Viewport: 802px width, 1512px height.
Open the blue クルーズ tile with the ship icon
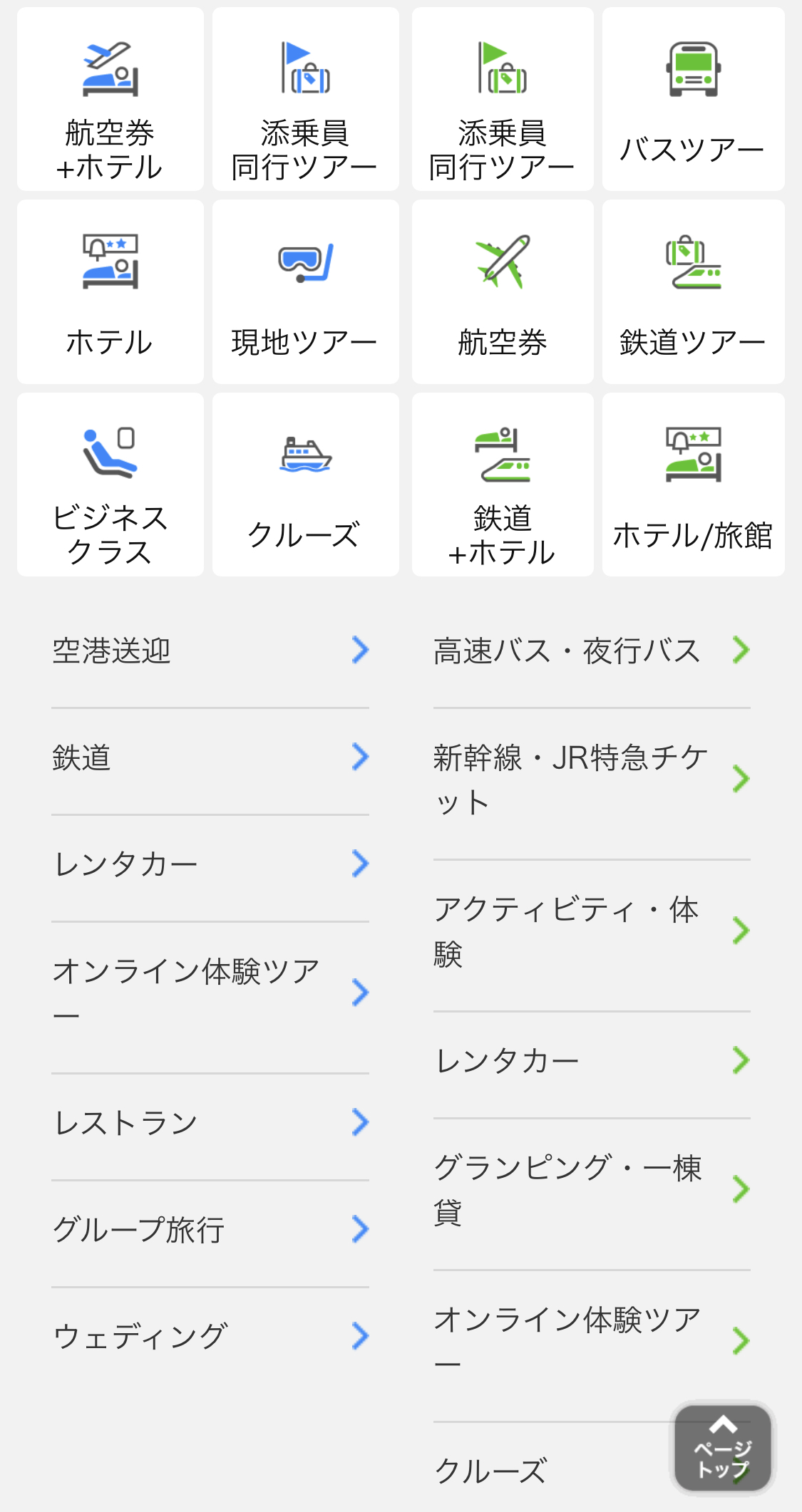305,485
